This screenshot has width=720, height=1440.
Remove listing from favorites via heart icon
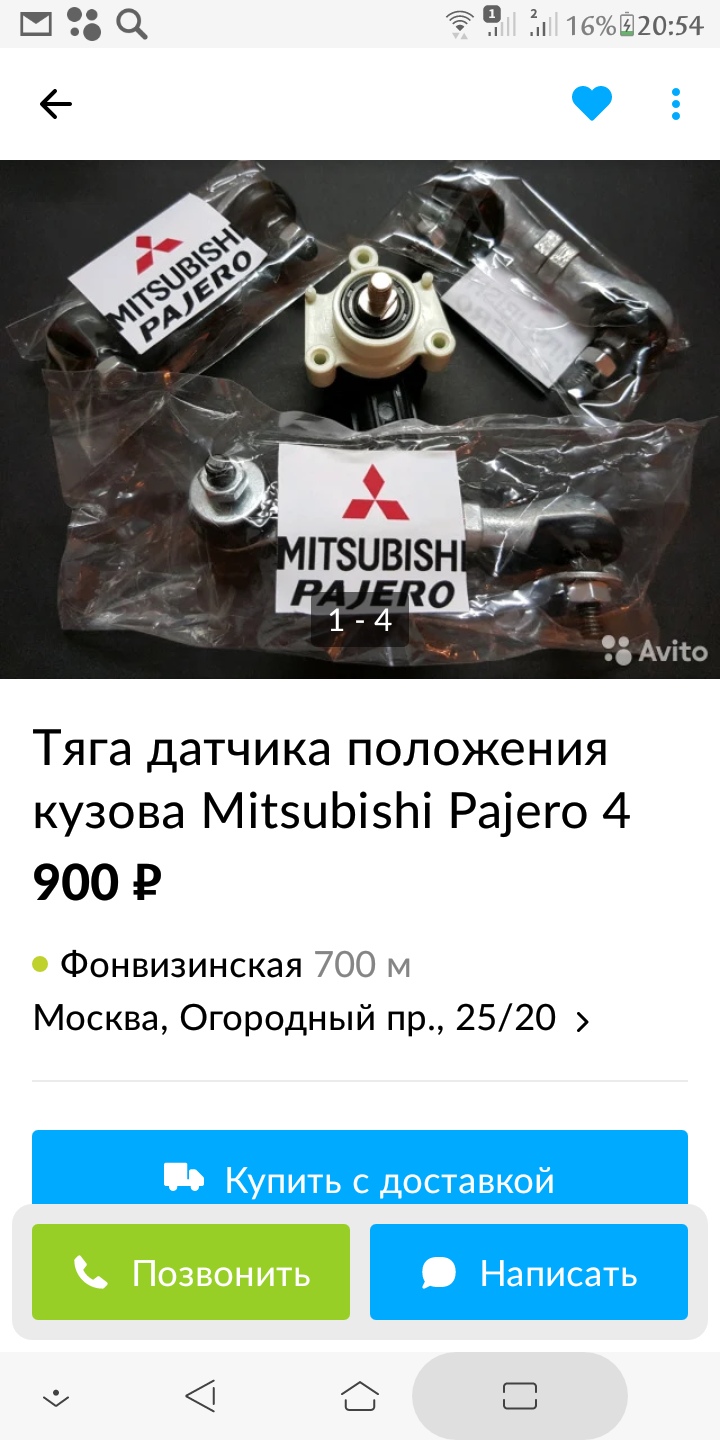point(591,104)
